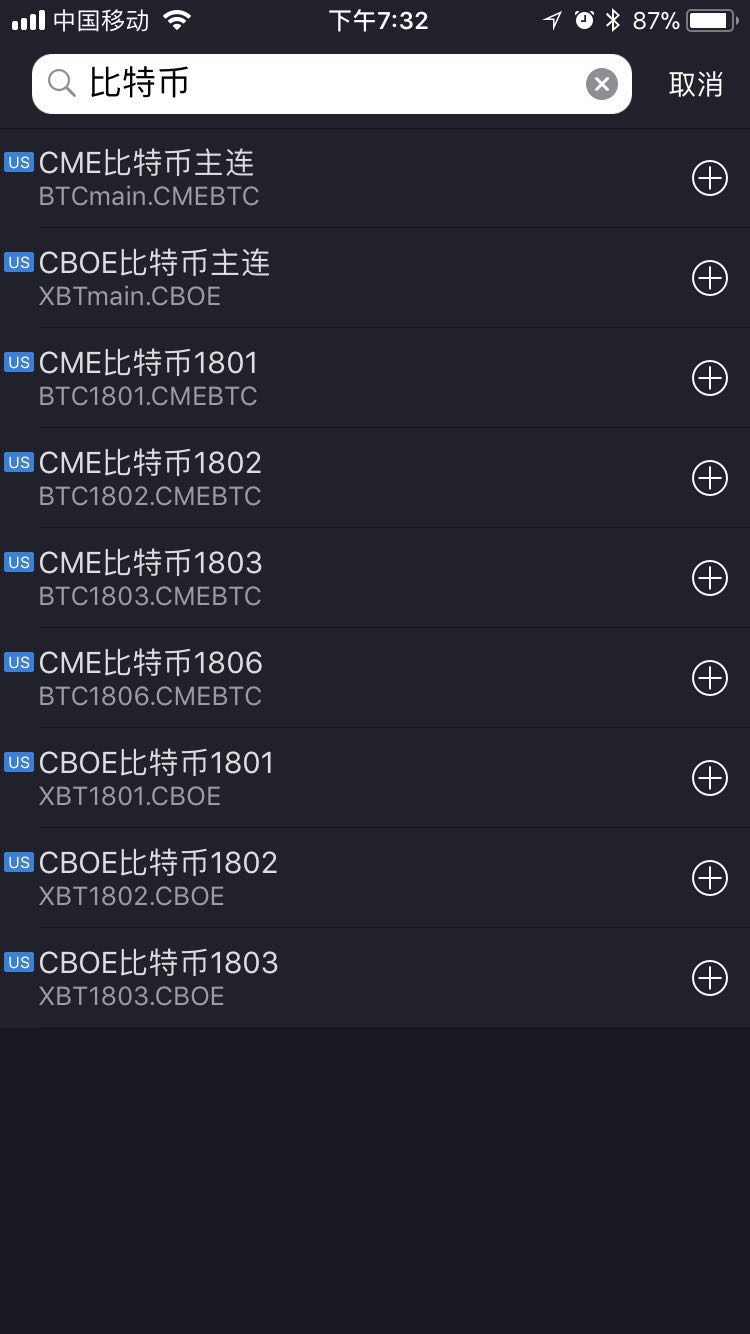This screenshot has height=1334, width=750.
Task: Cancel the search with 取消
Action: coord(696,85)
